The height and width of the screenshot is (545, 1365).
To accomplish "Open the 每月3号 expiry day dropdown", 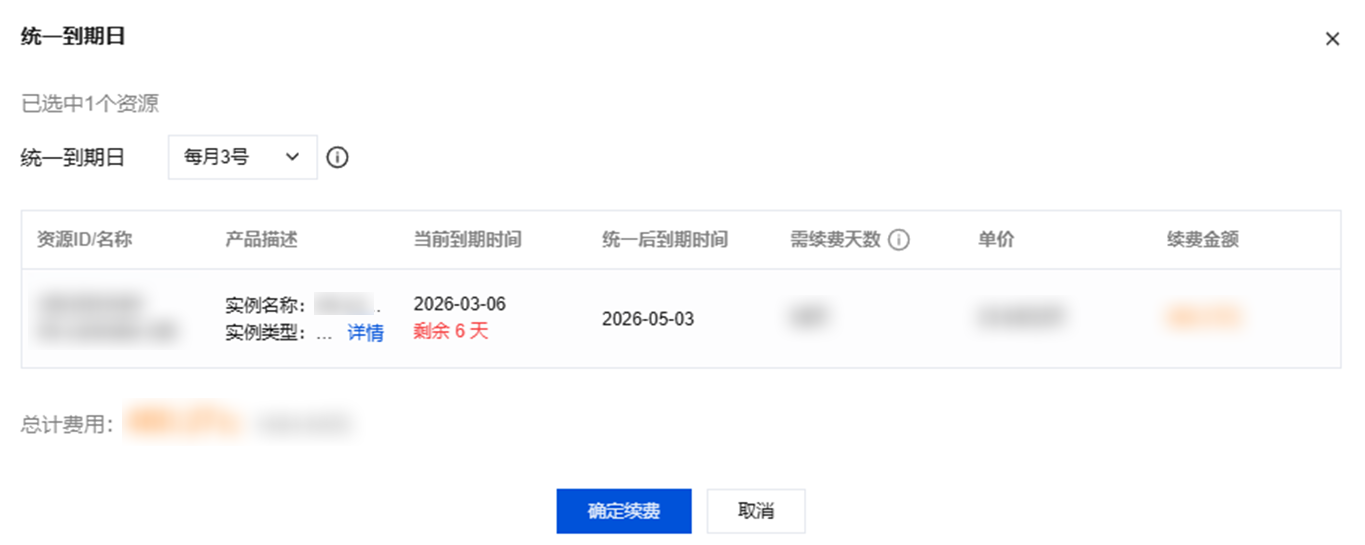I will click(242, 157).
